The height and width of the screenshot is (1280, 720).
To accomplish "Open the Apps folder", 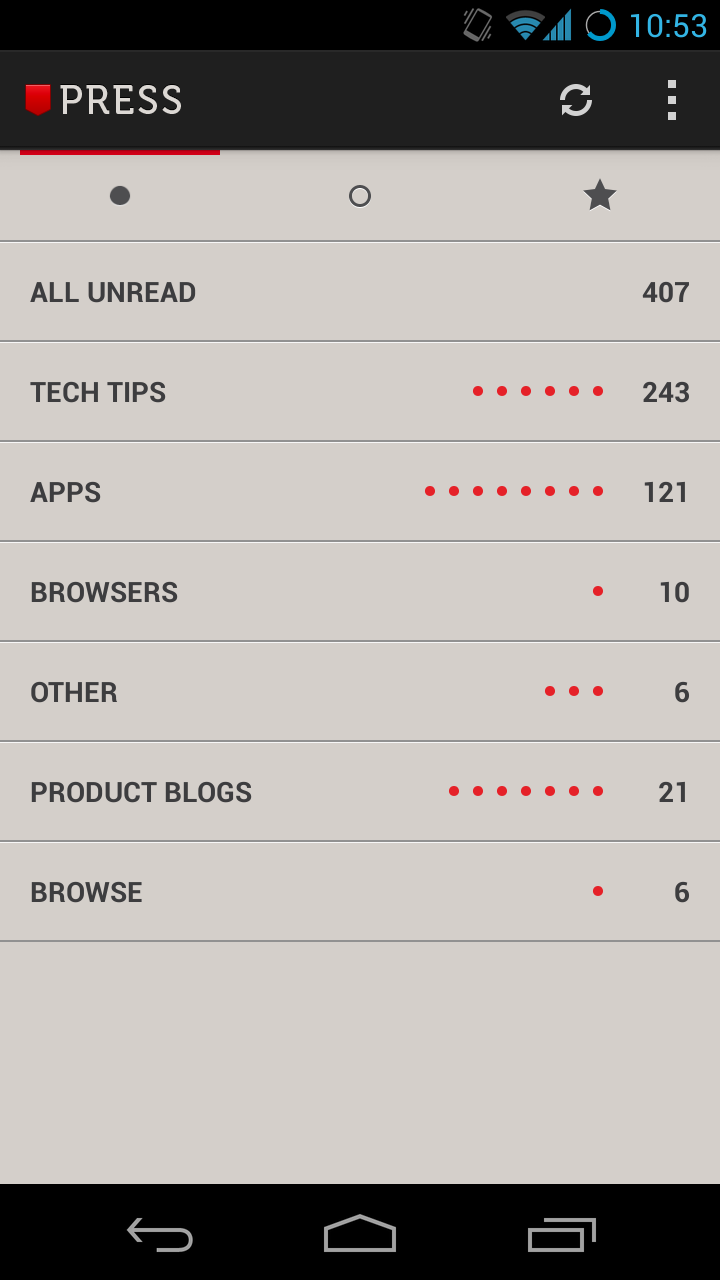I will pos(360,492).
